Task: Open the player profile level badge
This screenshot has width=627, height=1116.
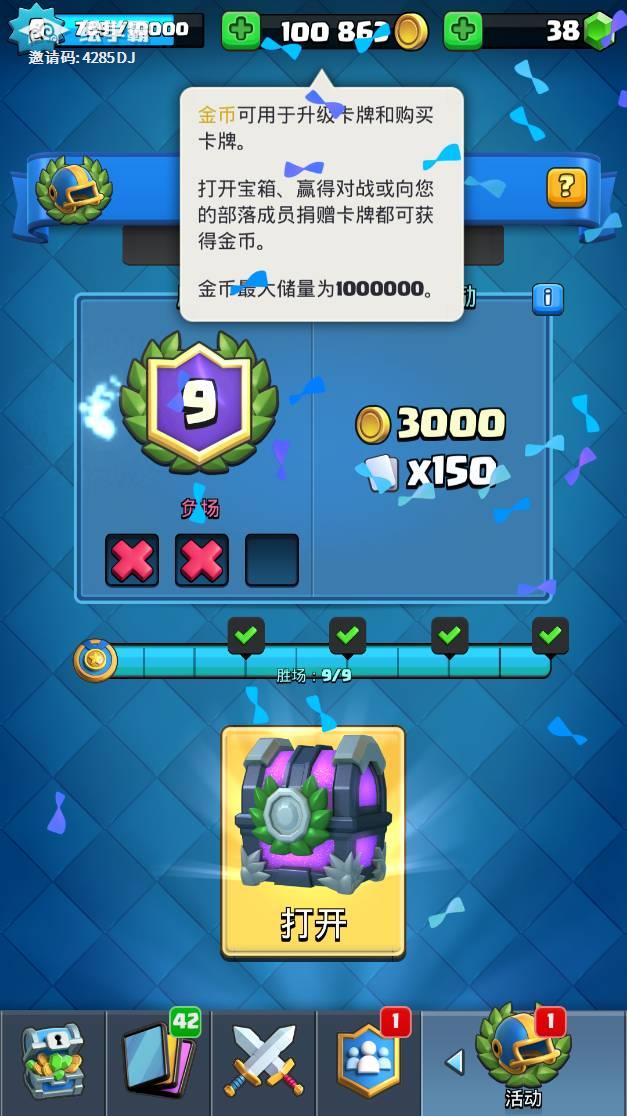Action: (x=32, y=31)
